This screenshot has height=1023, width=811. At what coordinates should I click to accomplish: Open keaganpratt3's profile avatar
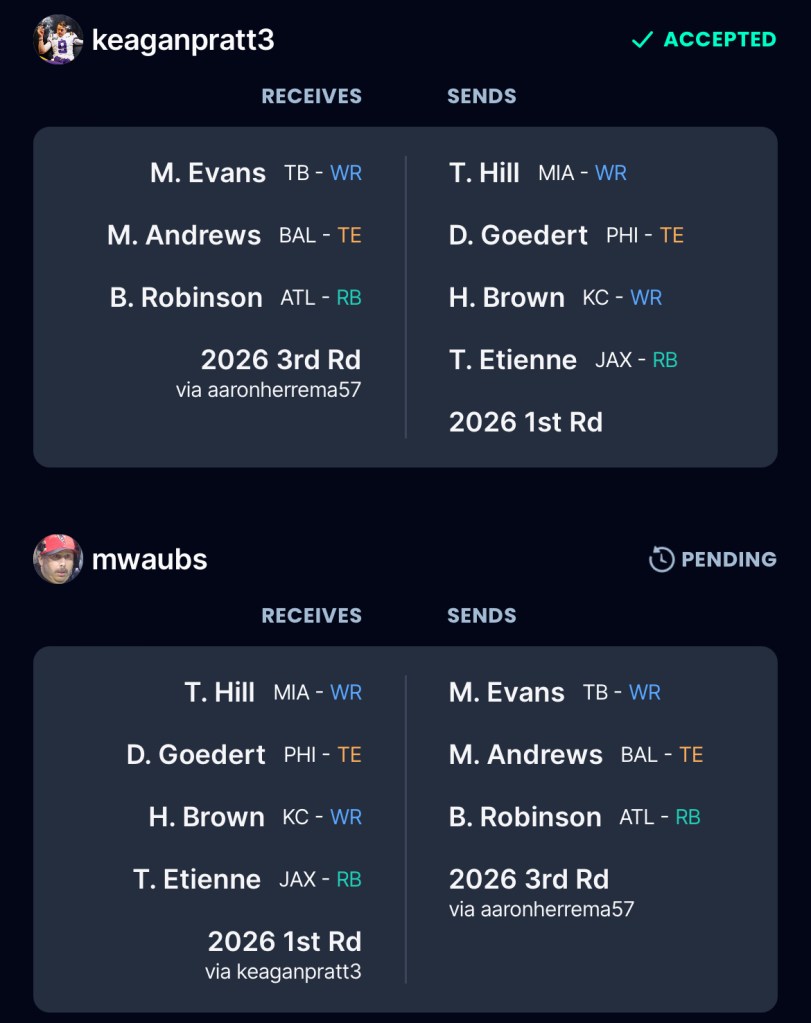58,40
